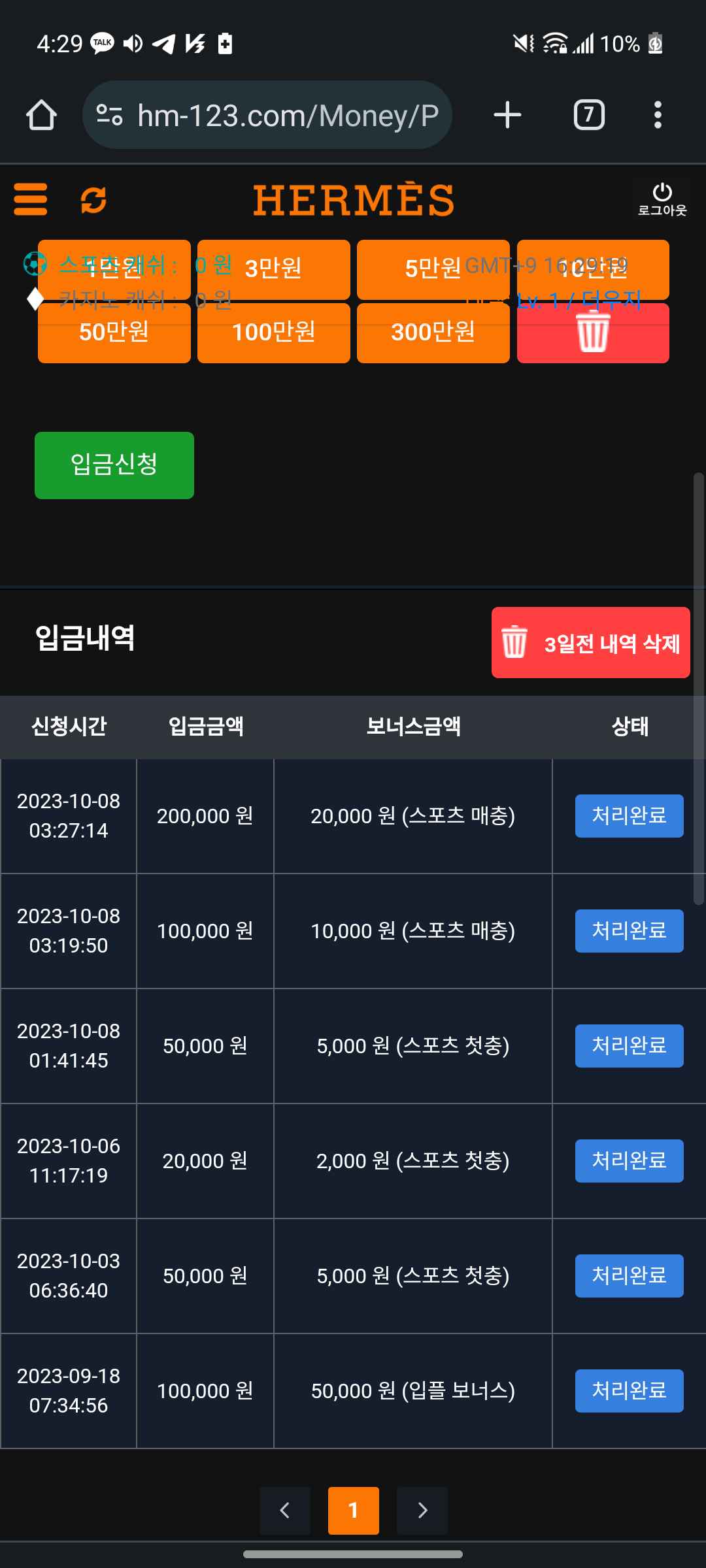The image size is (706, 1568).
Task: Select the 3만원 amount button
Action: click(273, 269)
